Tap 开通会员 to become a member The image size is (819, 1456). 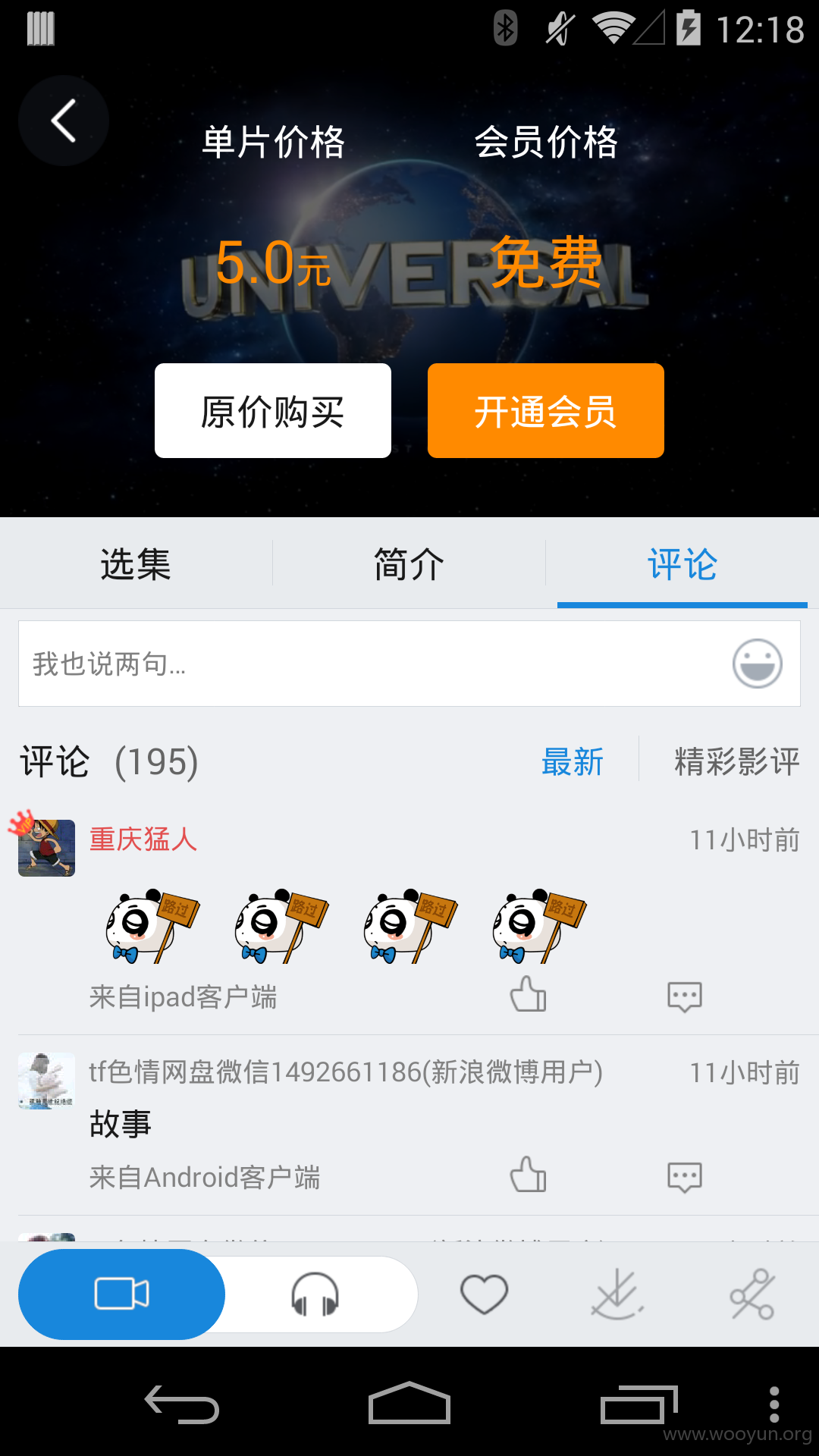pyautogui.click(x=546, y=410)
